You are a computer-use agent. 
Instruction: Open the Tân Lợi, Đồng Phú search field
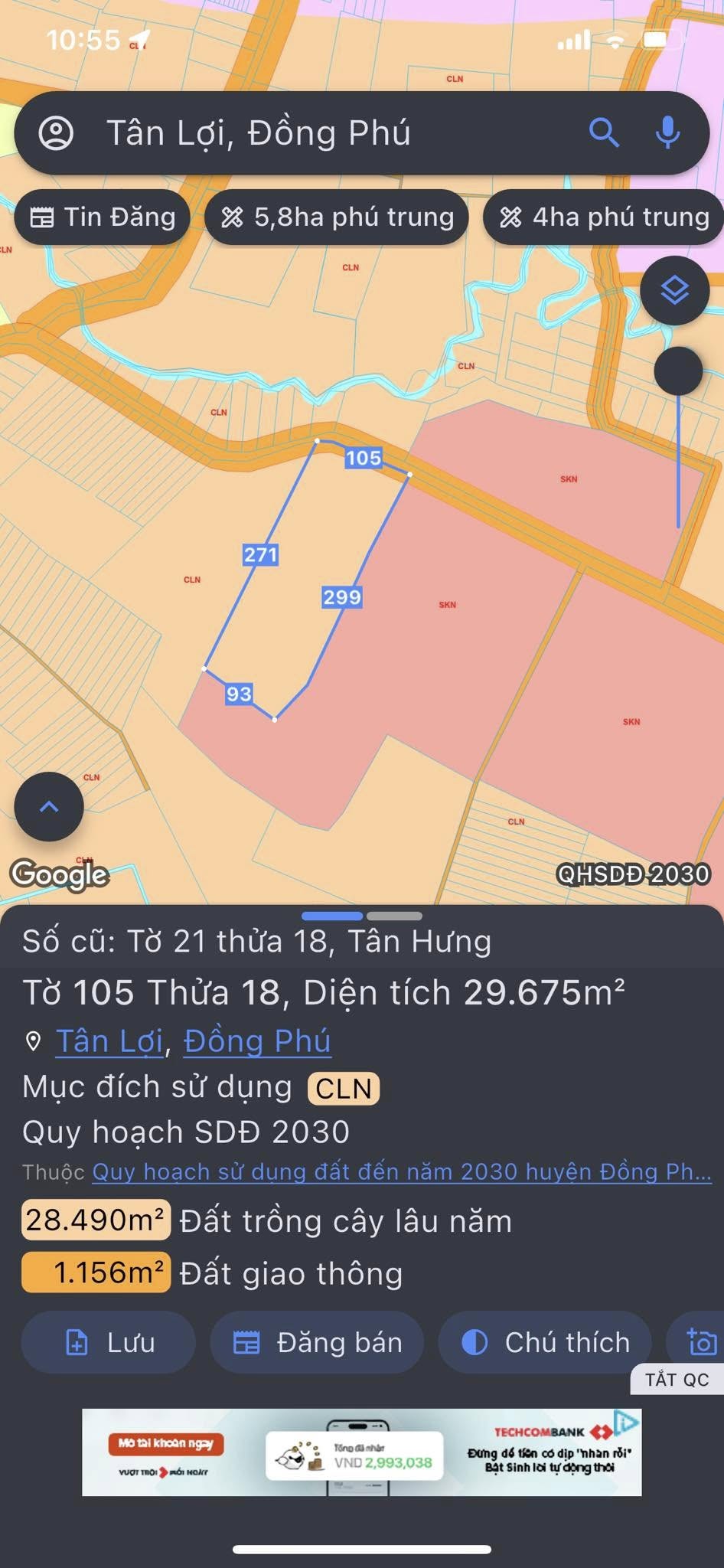click(306, 133)
